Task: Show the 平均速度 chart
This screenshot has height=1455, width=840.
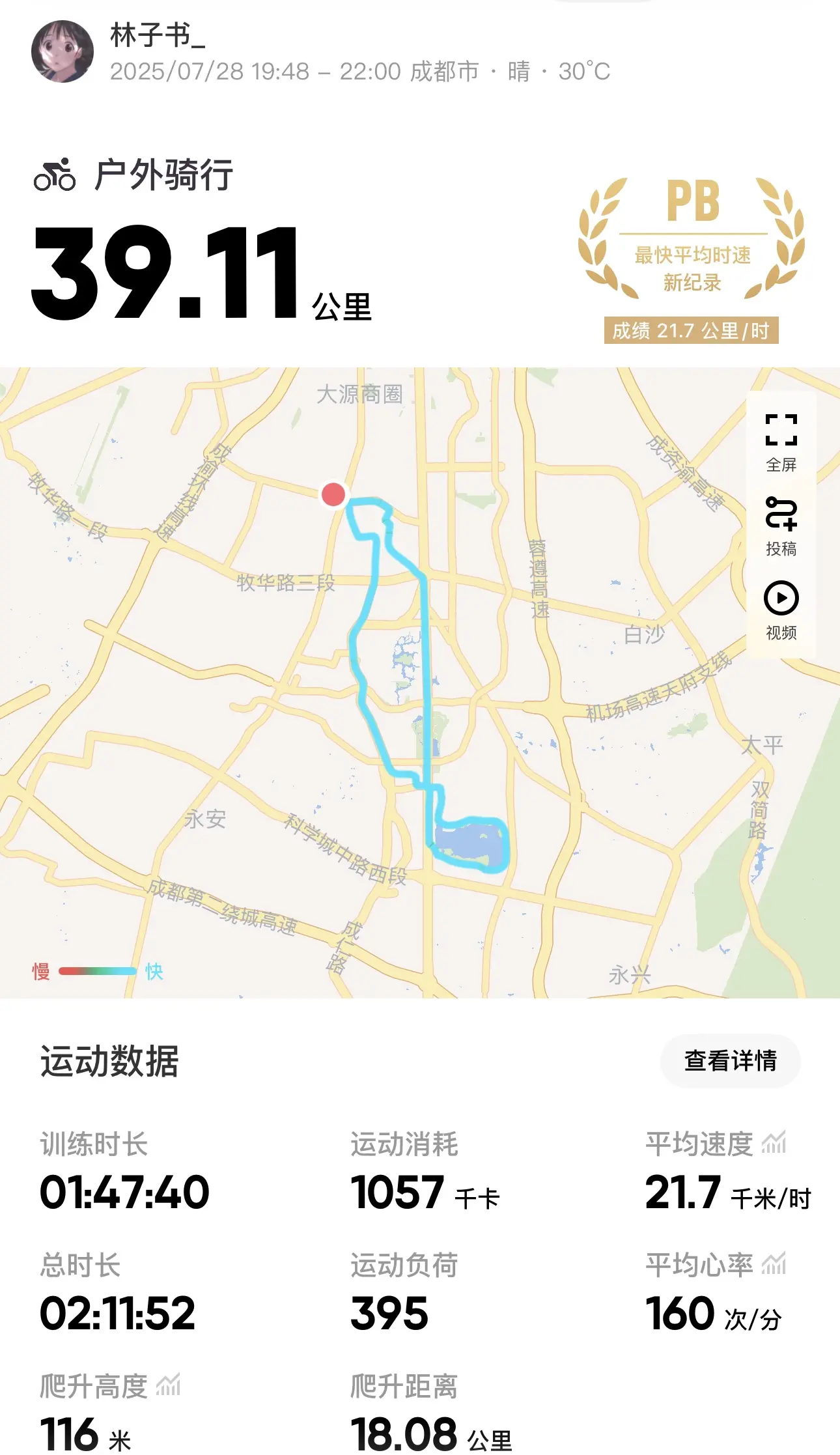Action: [x=774, y=1143]
